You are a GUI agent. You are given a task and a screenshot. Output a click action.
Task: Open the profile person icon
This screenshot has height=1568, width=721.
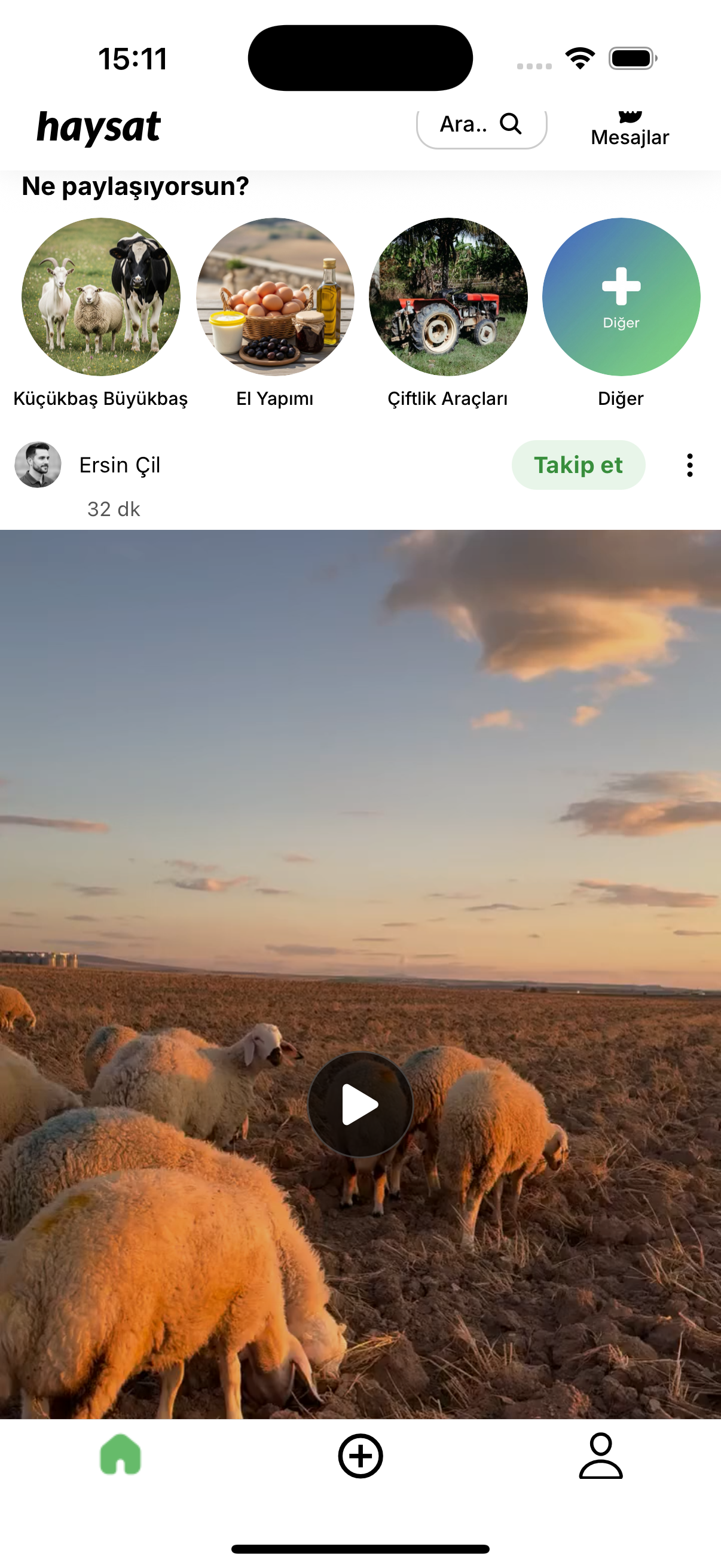point(600,1456)
